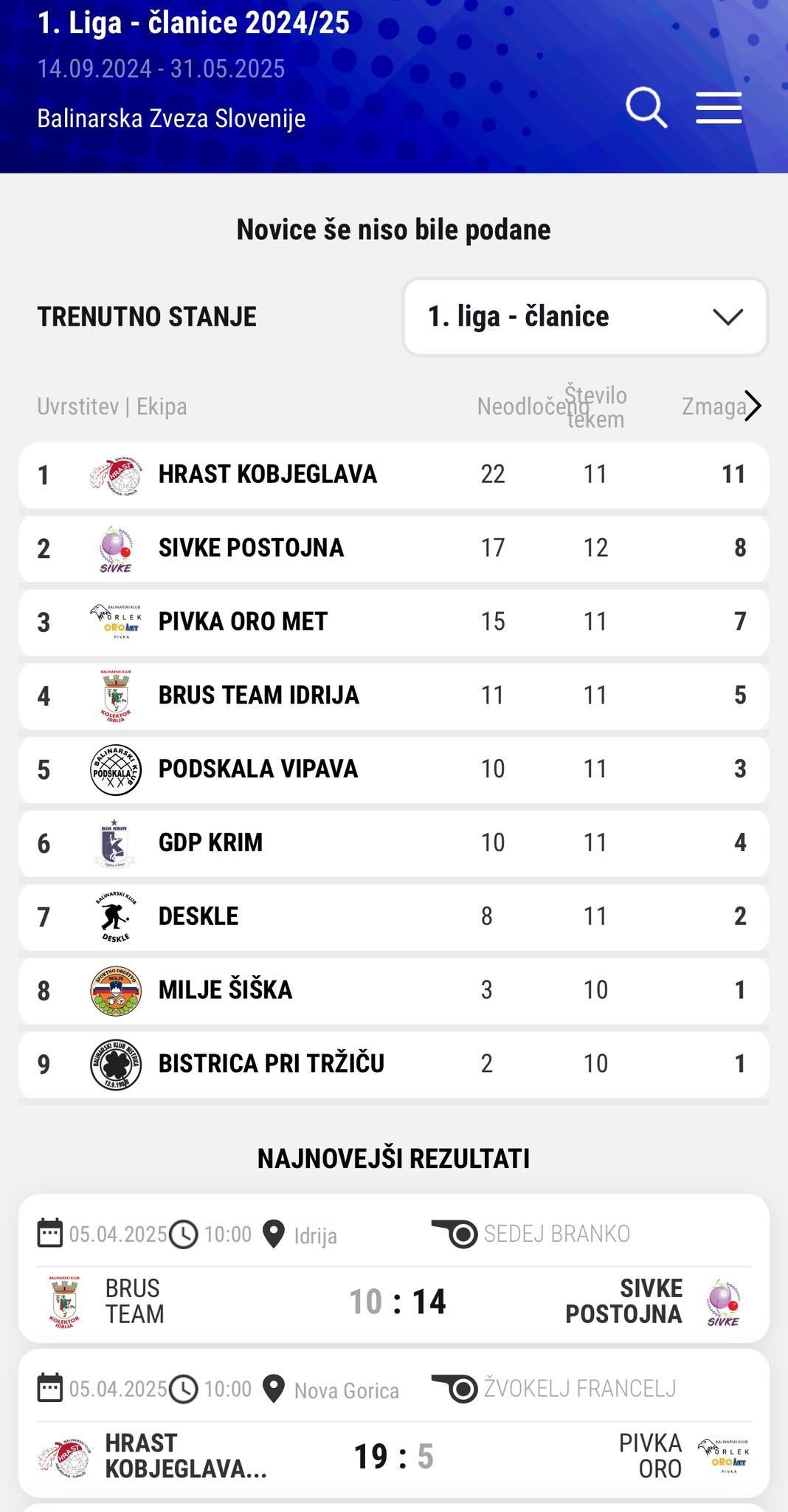Open the Hrast Kobjeglava team row
This screenshot has height=1512, width=788.
click(394, 475)
